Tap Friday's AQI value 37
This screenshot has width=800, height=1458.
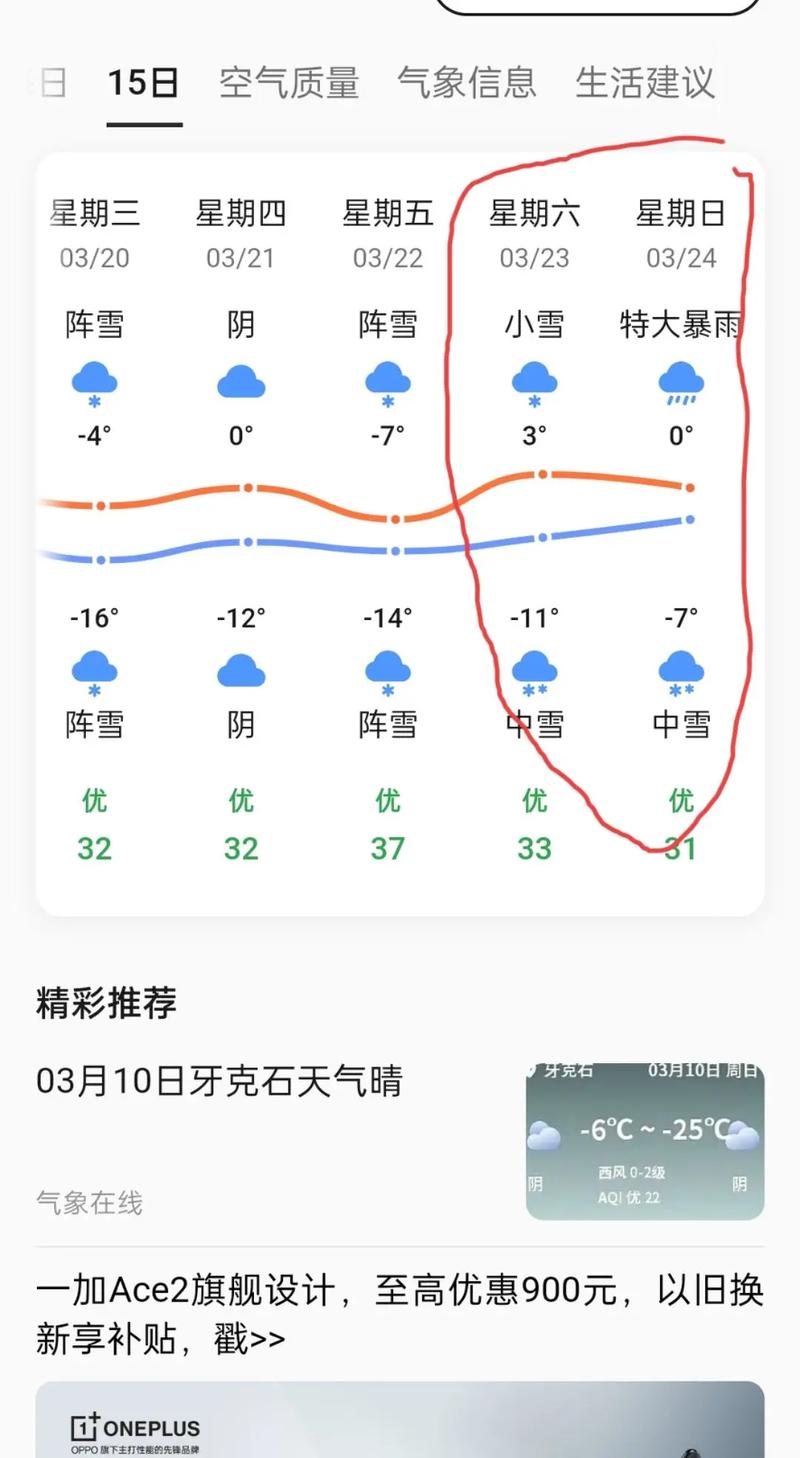coord(387,848)
